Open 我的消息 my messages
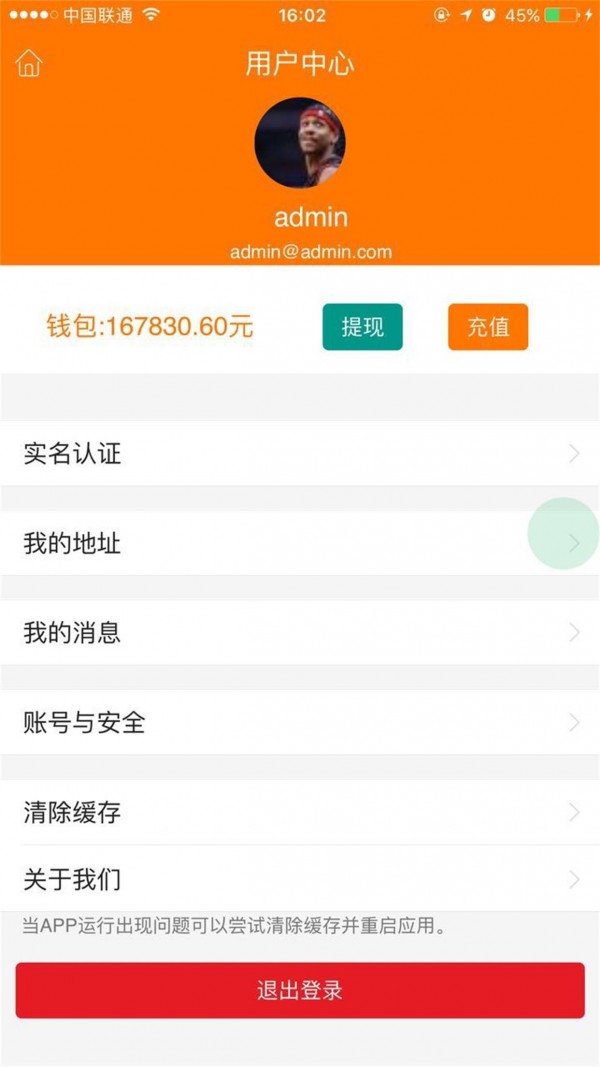The image size is (600, 1067). 300,633
